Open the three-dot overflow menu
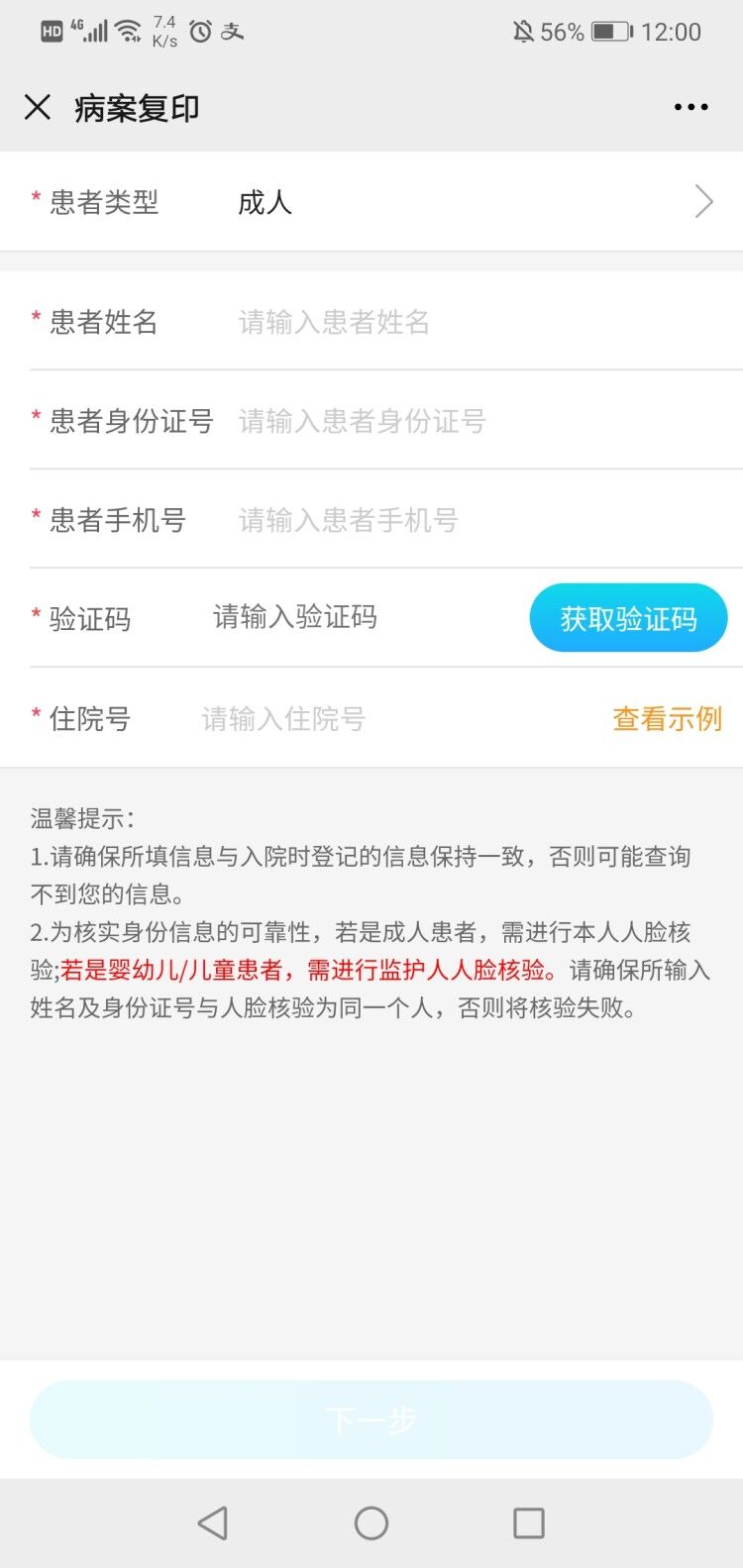Viewport: 743px width, 1568px height. click(690, 107)
